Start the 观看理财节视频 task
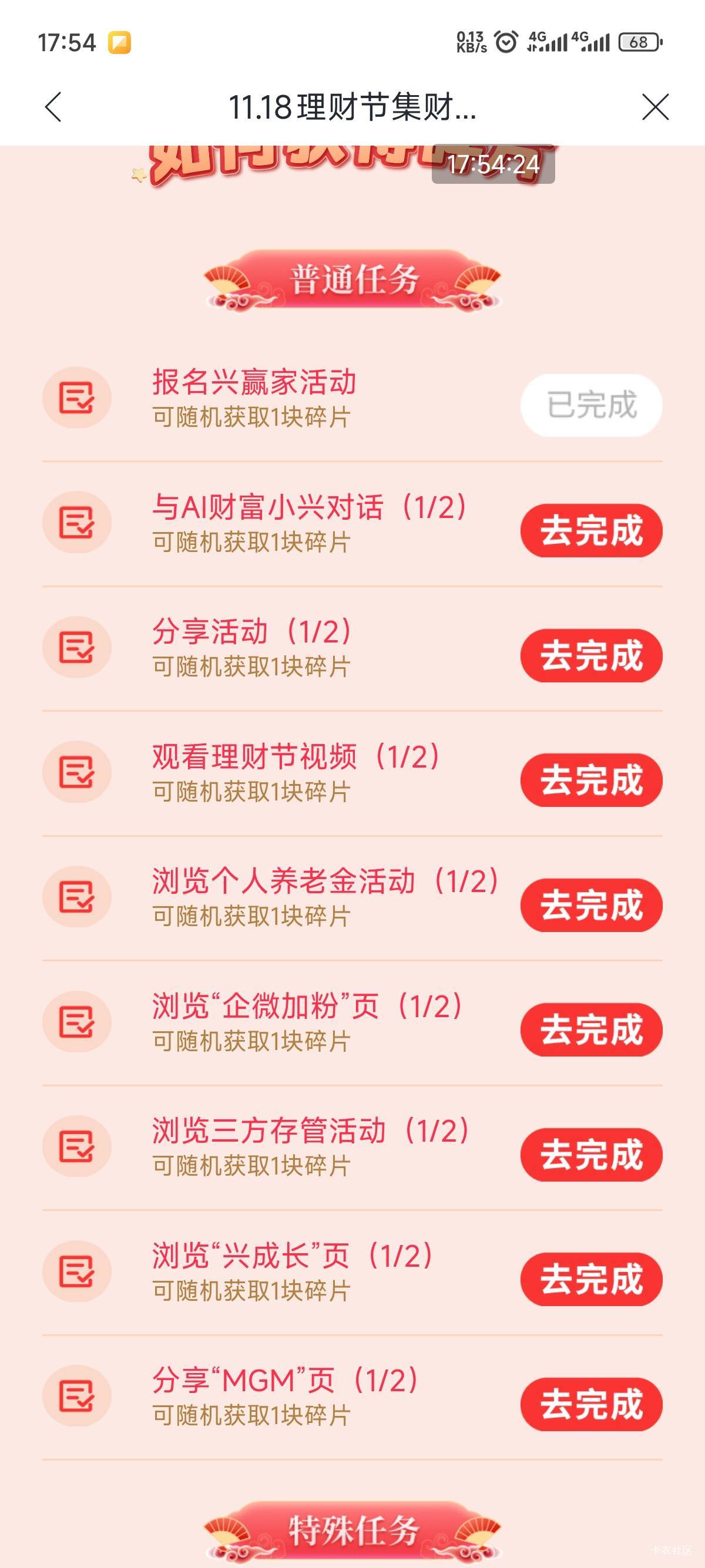Image resolution: width=705 pixels, height=1568 pixels. point(590,780)
